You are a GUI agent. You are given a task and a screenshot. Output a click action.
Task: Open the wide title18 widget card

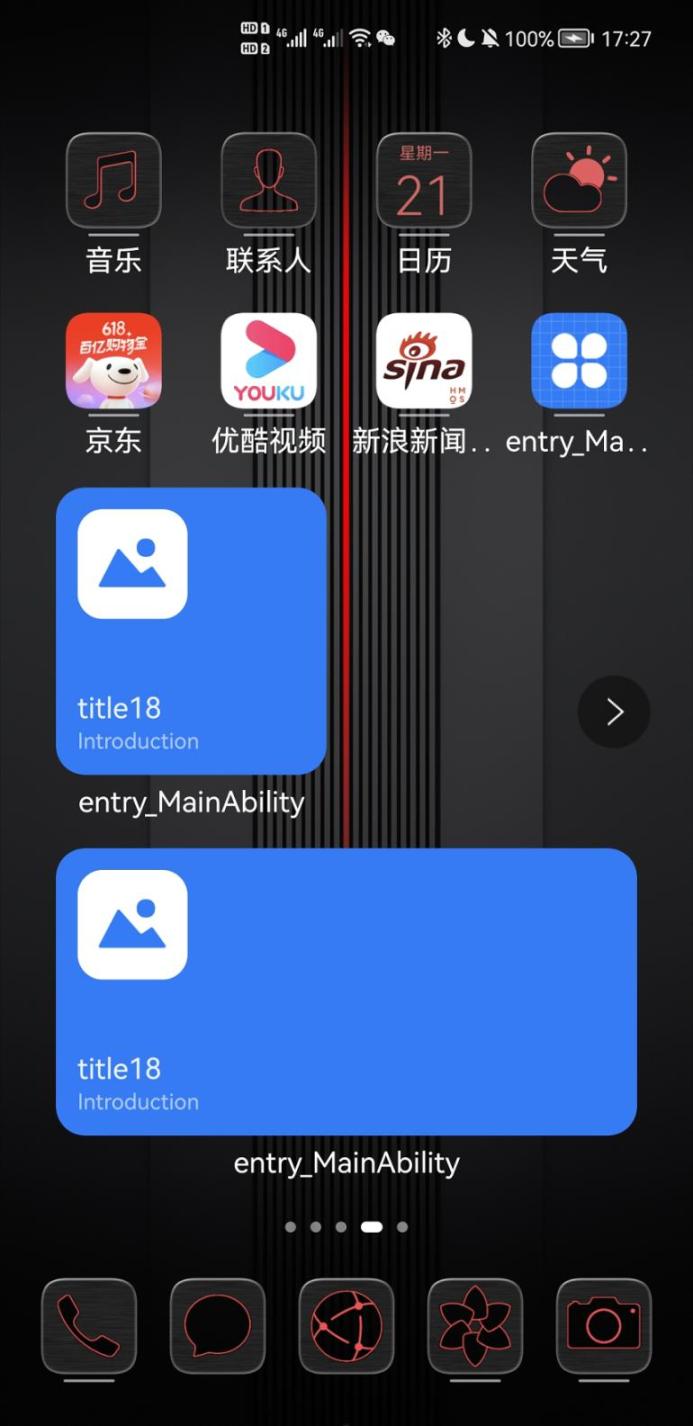346,991
